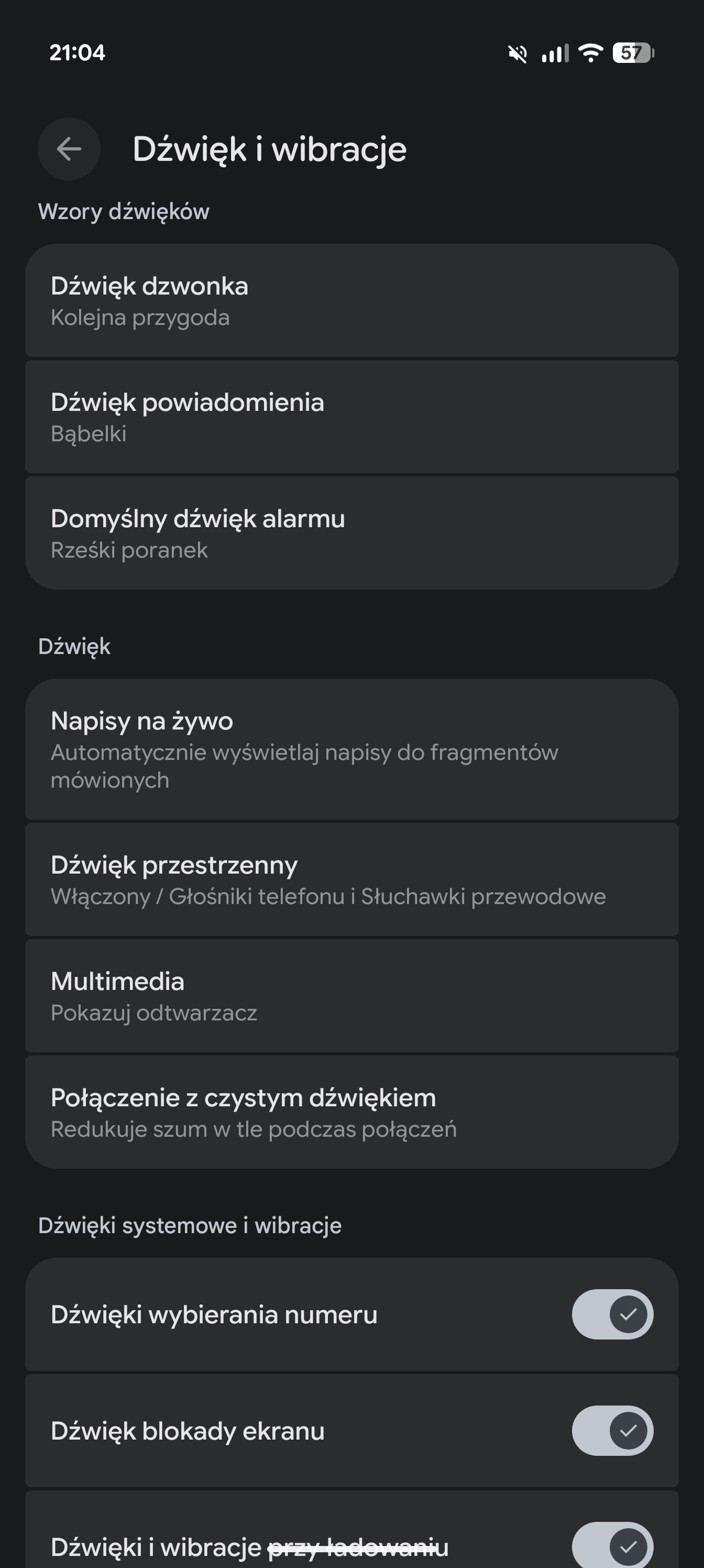704x1568 pixels.
Task: Go back using the arrow button
Action: point(69,148)
